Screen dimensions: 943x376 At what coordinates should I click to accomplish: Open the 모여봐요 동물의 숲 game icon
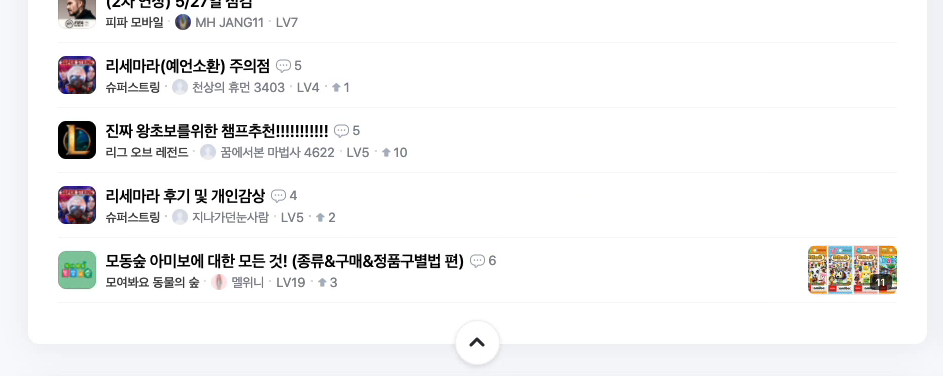pyautogui.click(x=77, y=270)
